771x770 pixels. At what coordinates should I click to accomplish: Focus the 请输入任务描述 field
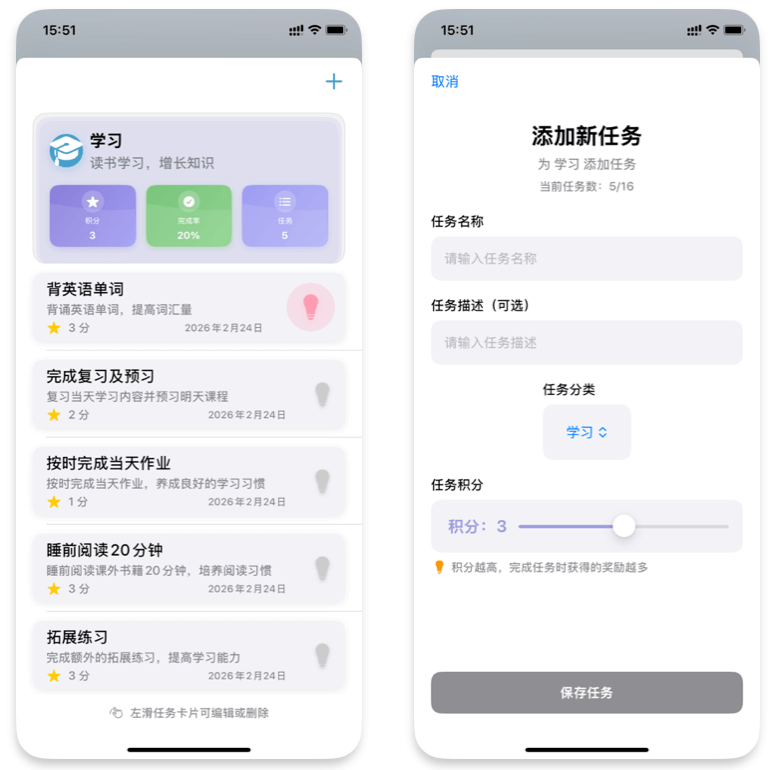(x=586, y=342)
